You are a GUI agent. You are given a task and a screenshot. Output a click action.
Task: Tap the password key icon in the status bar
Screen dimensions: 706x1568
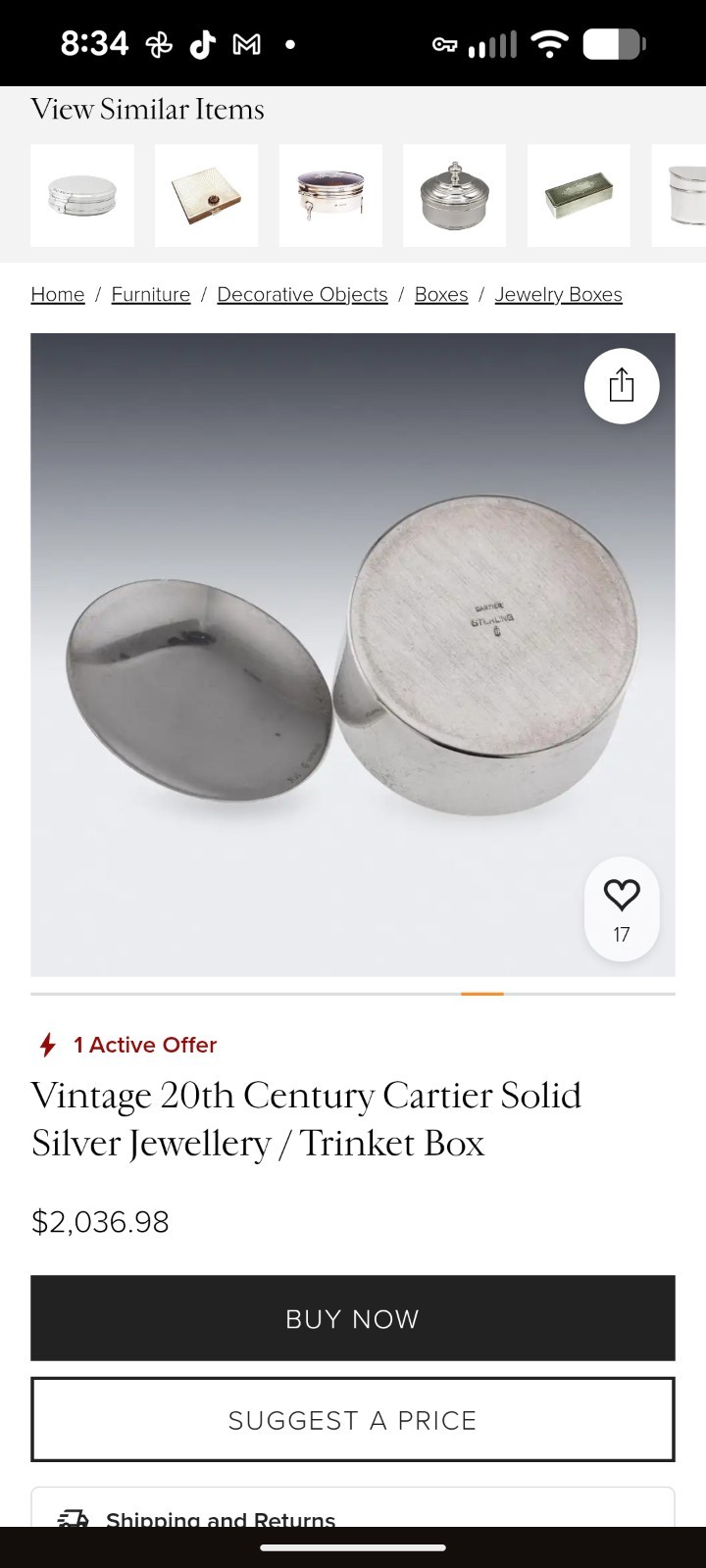445,43
